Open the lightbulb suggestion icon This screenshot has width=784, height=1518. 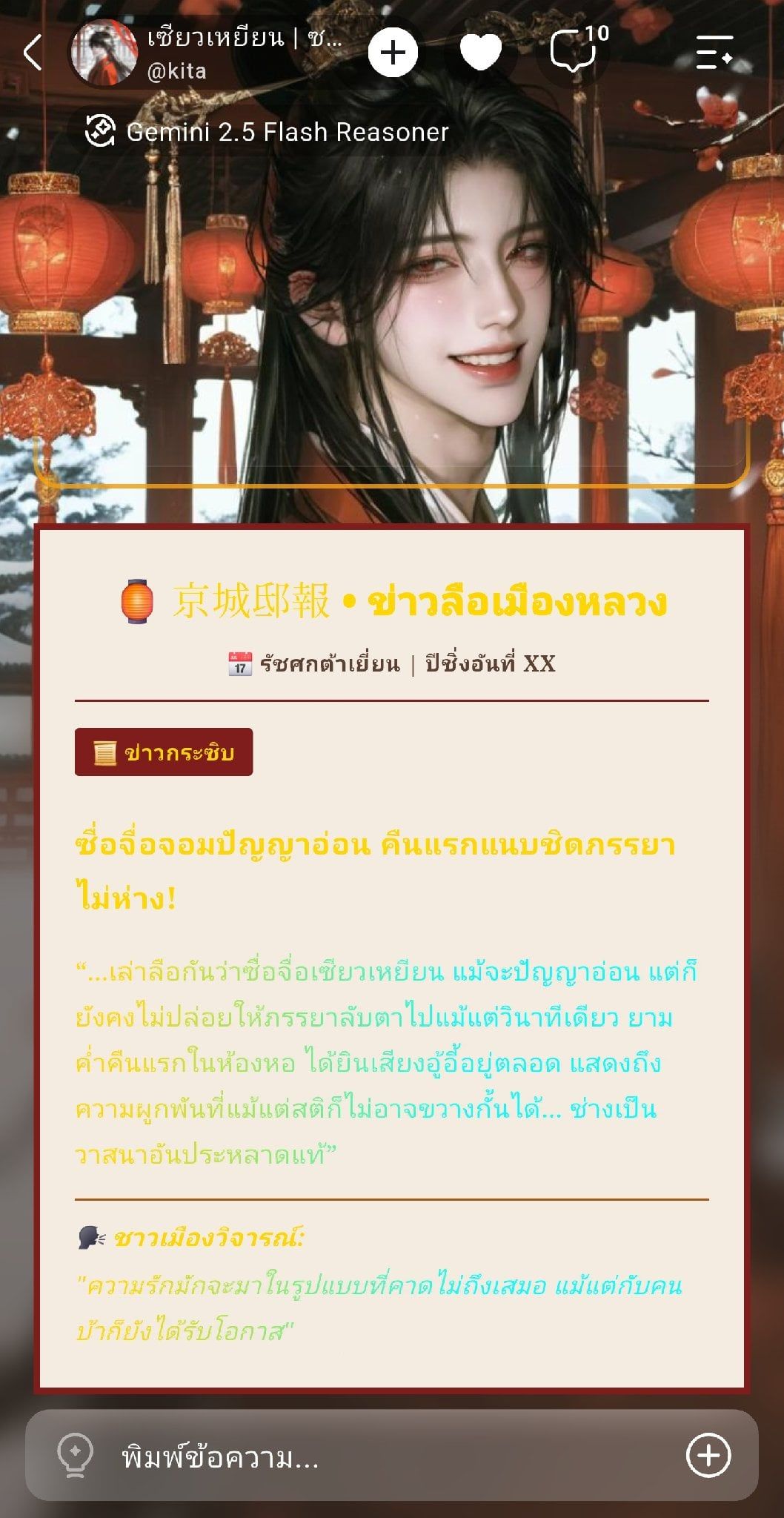click(76, 1455)
